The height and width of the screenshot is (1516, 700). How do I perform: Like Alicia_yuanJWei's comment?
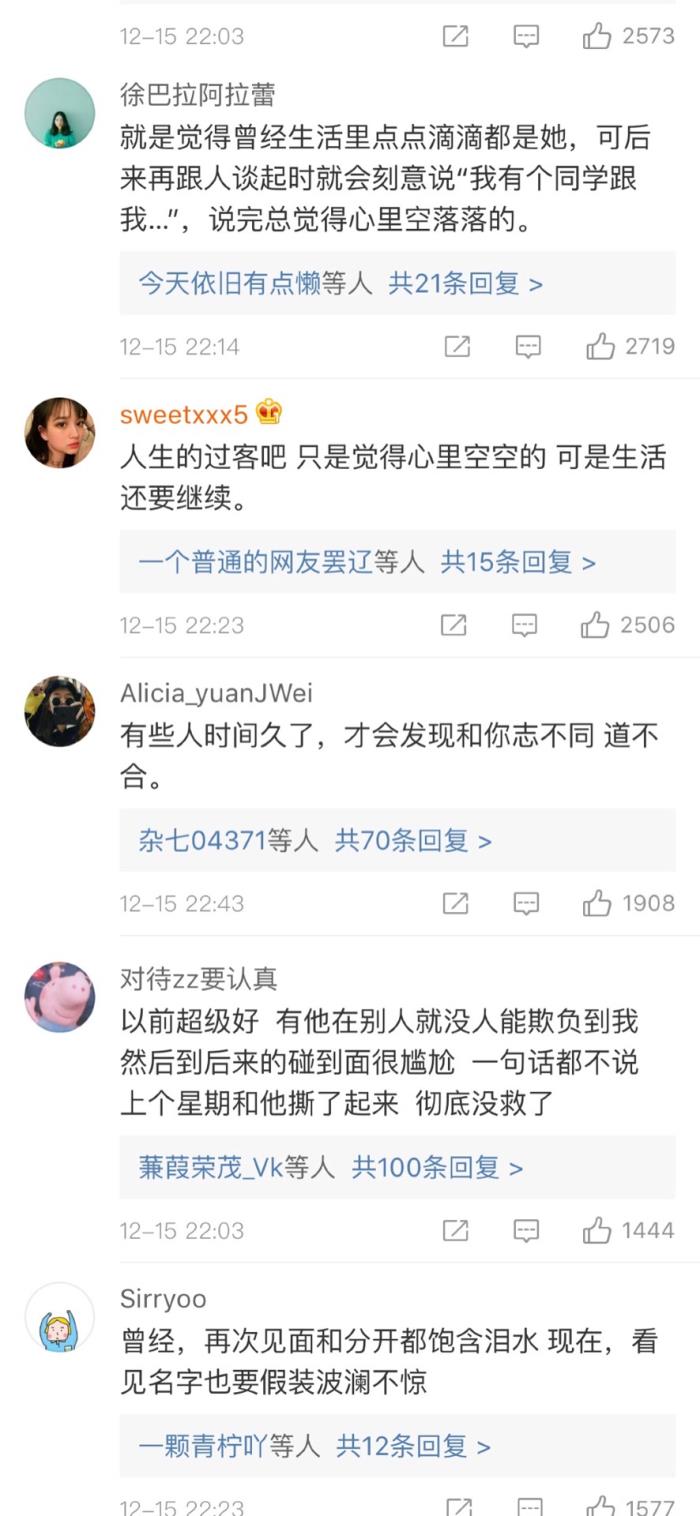(598, 904)
